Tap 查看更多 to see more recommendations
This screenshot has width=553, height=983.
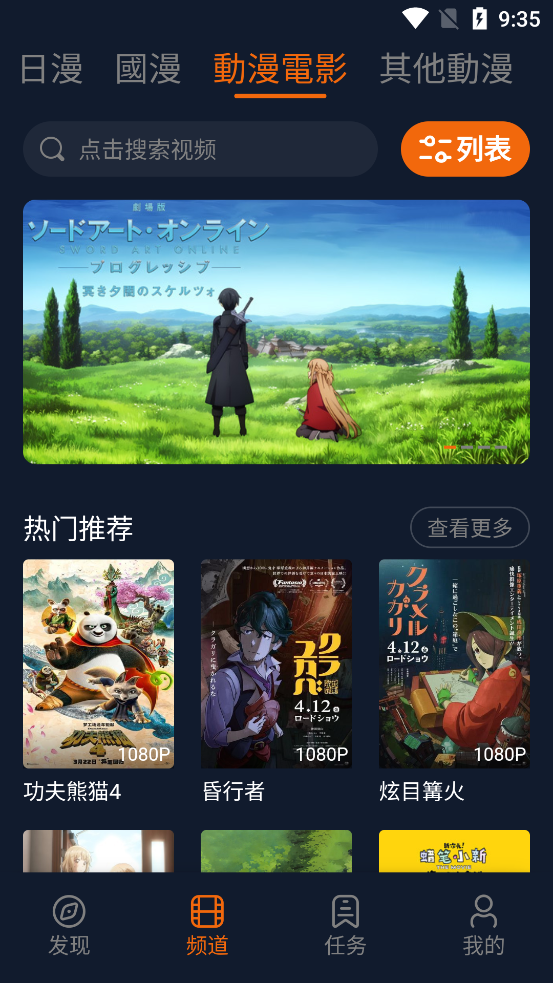coord(470,528)
